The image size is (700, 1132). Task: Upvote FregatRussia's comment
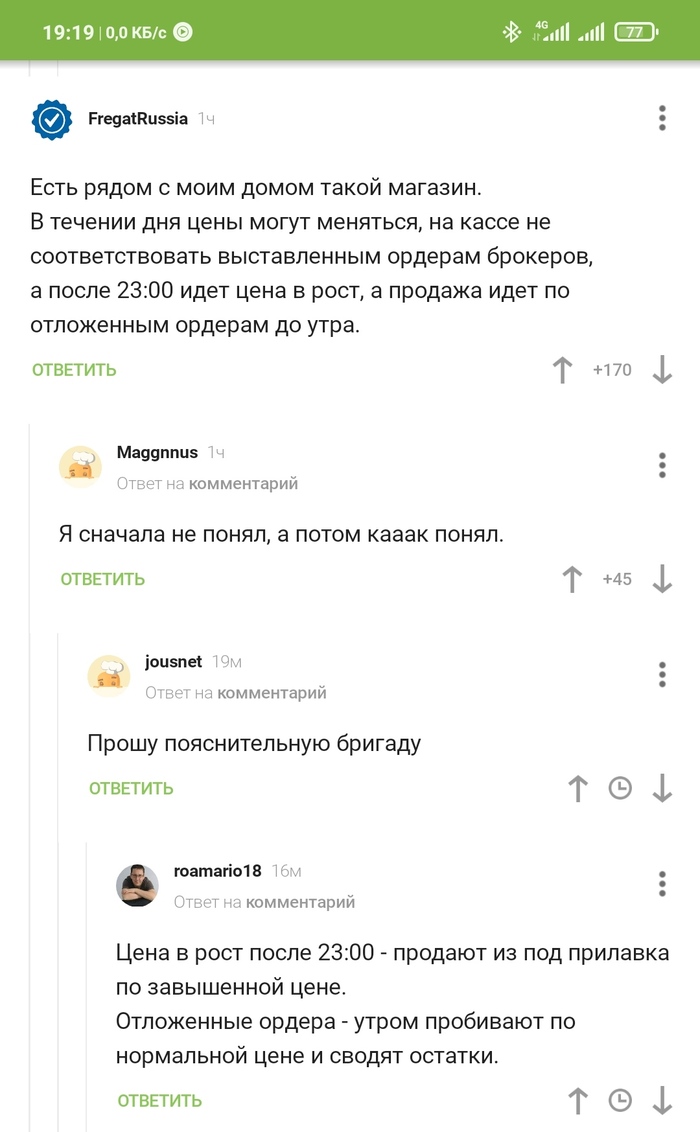tap(562, 370)
